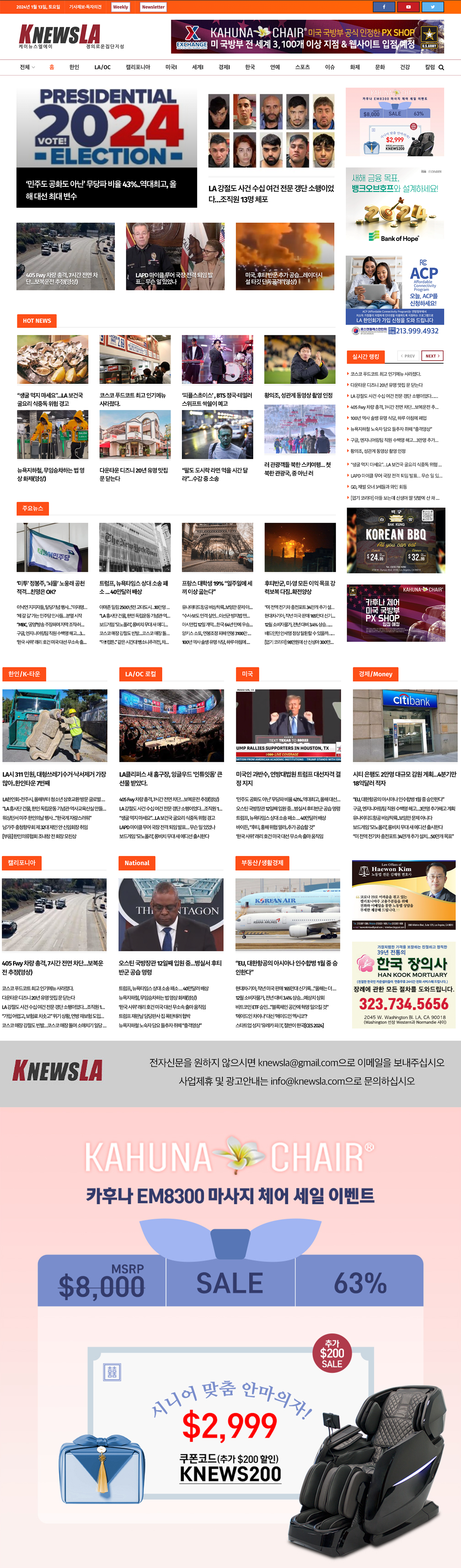Tap the Newsletter button
The width and height of the screenshot is (461, 1568).
pos(153,7)
